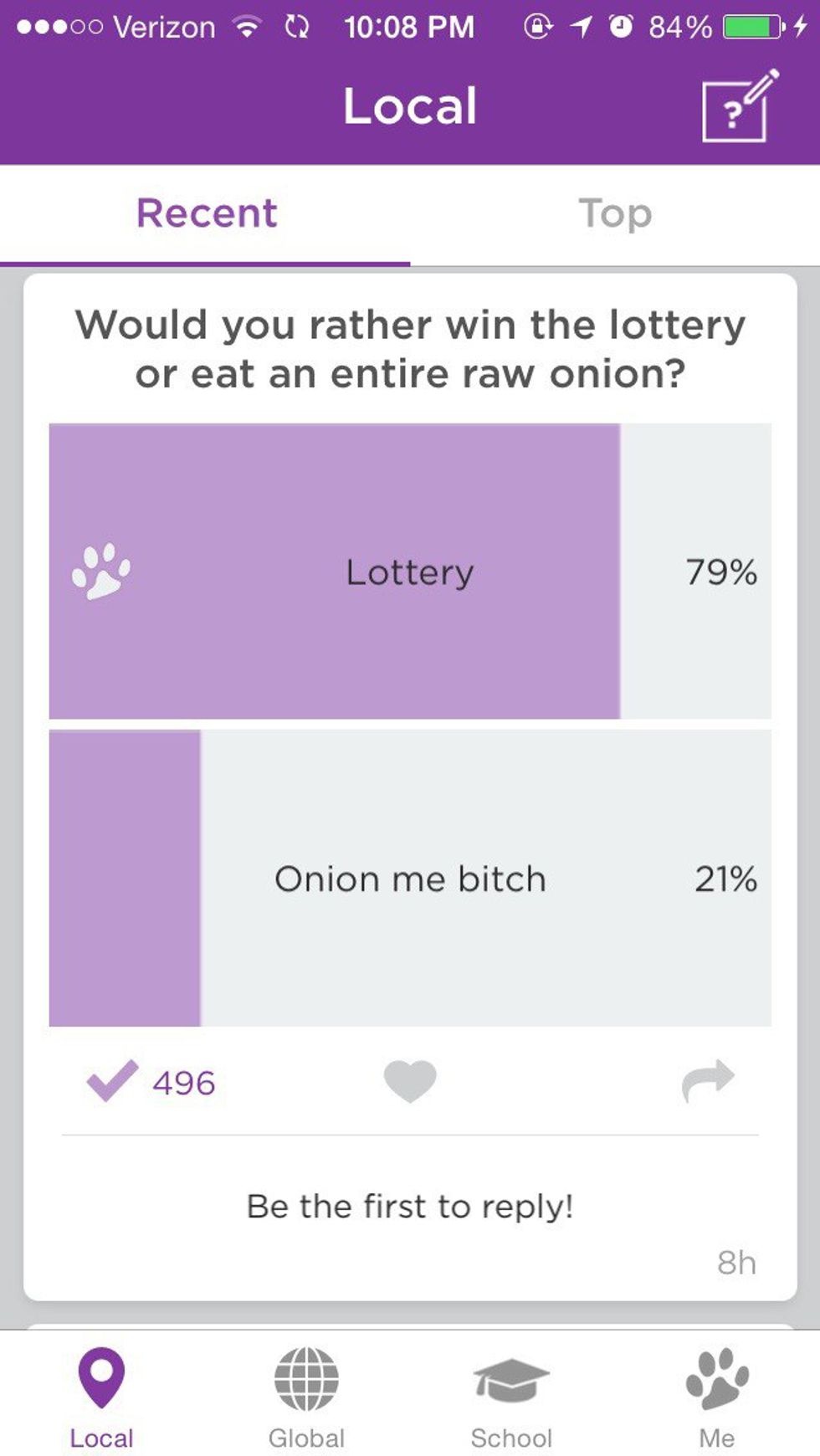
Task: Like the lottery or onion poll
Action: coord(410,1081)
